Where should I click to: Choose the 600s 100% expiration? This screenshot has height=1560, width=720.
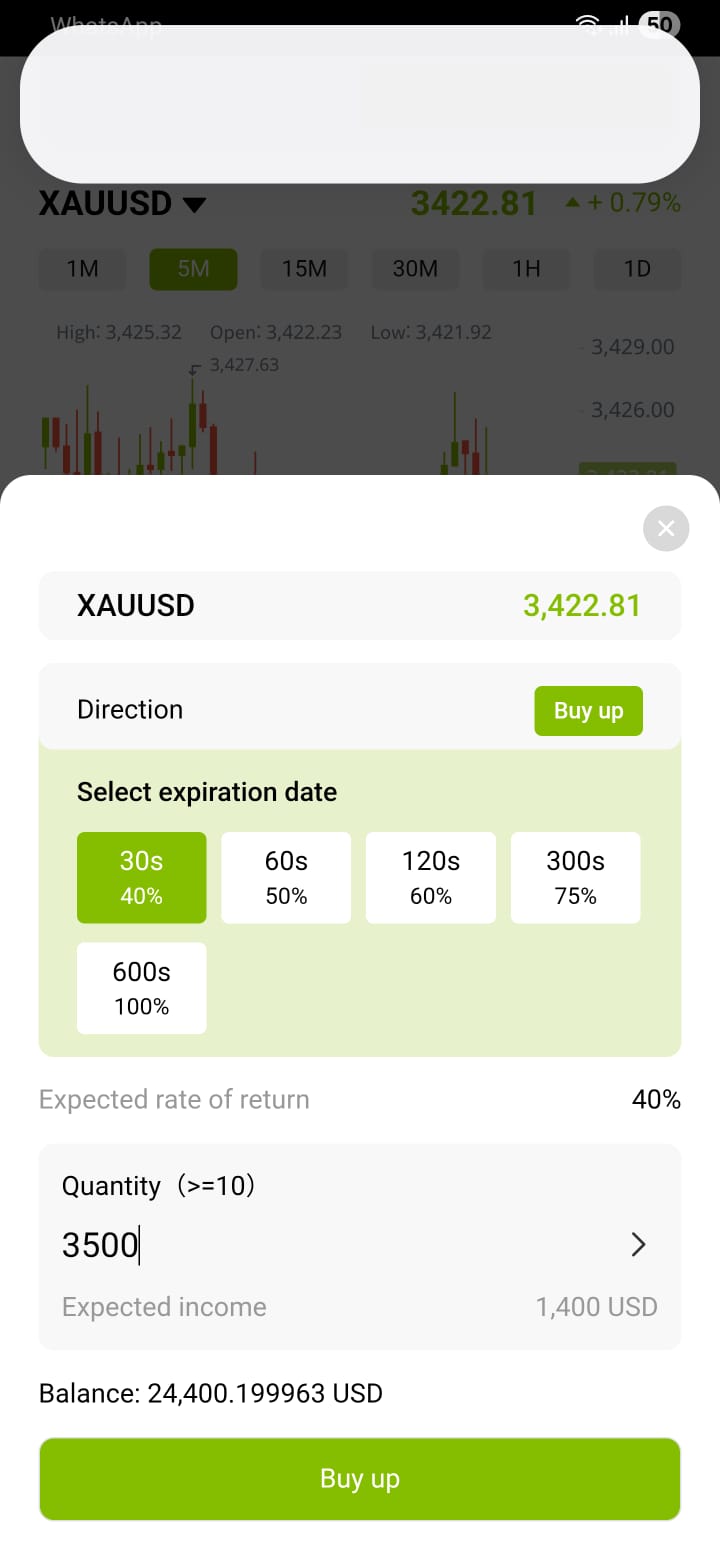(142, 988)
